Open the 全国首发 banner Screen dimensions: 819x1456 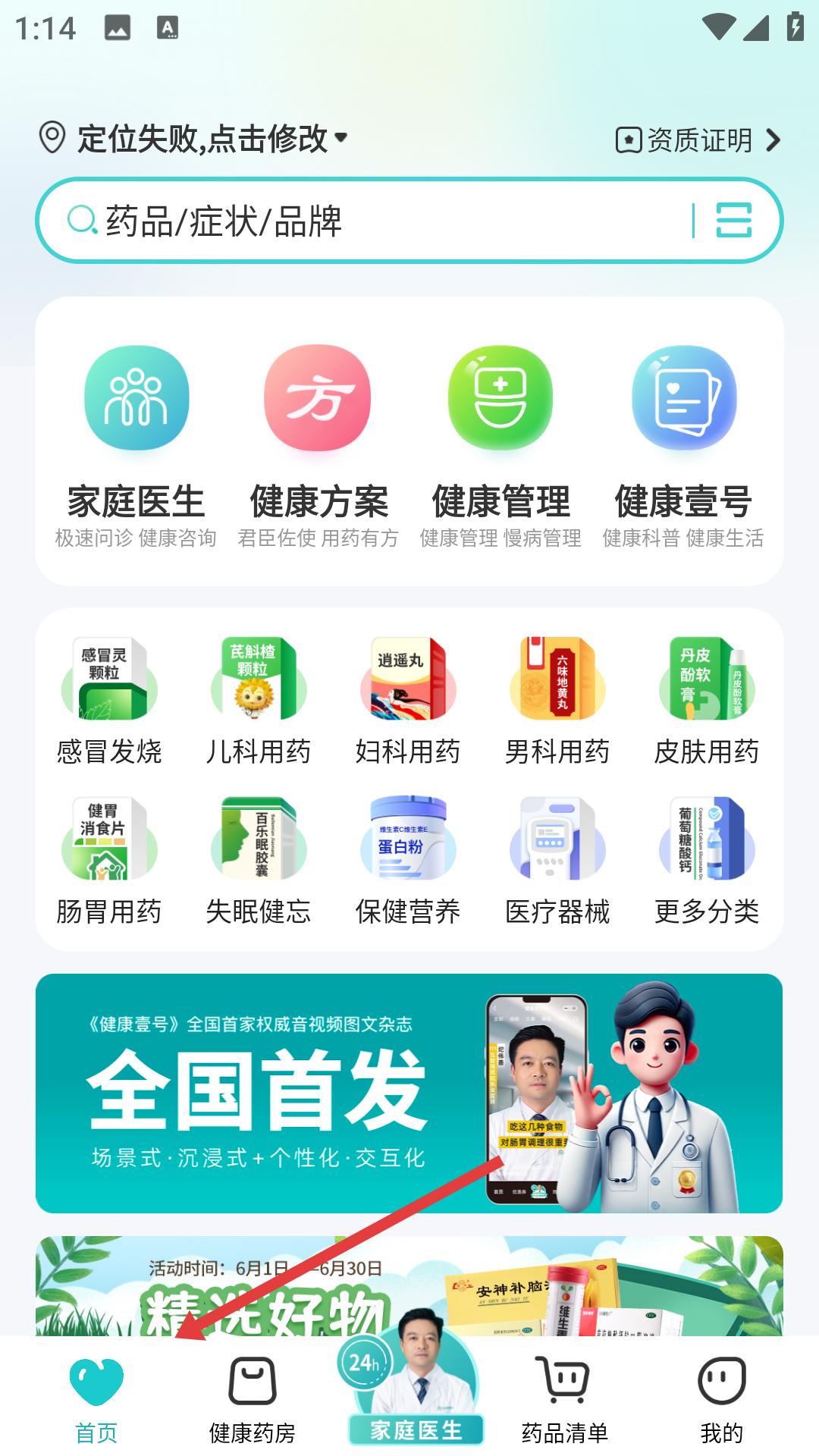(x=409, y=1094)
